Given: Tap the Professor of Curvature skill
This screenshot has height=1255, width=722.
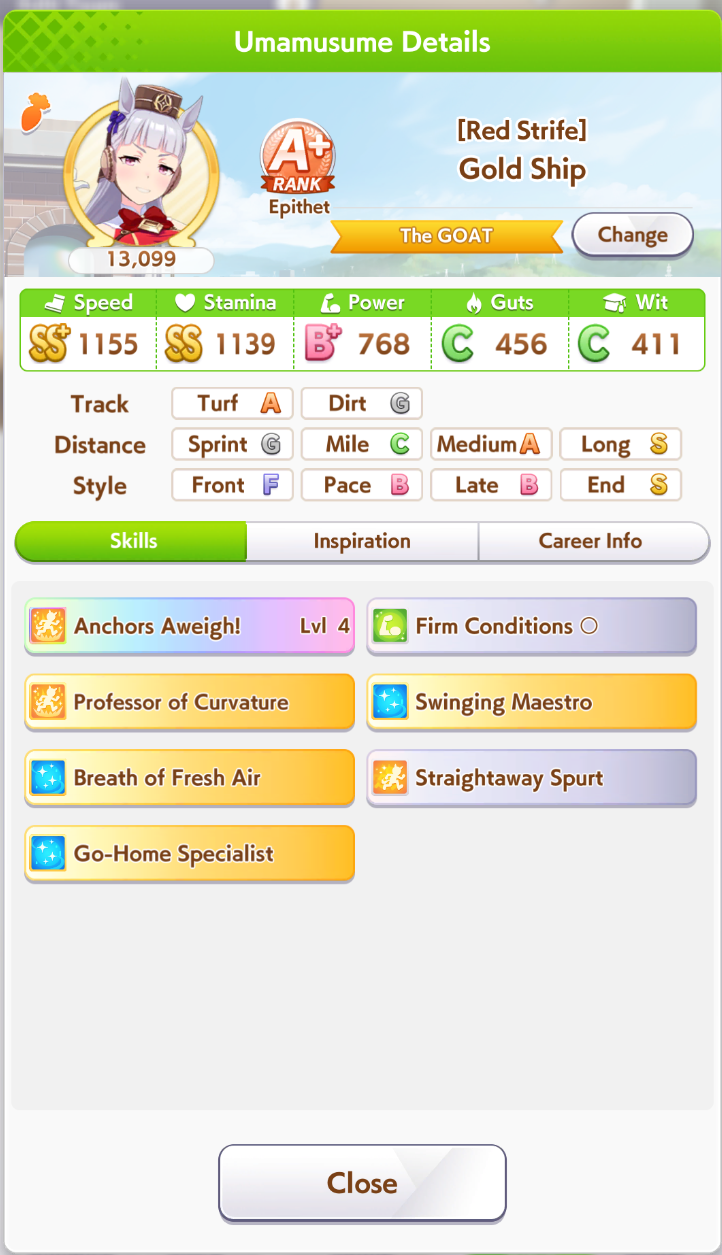Looking at the screenshot, I should coord(189,703).
